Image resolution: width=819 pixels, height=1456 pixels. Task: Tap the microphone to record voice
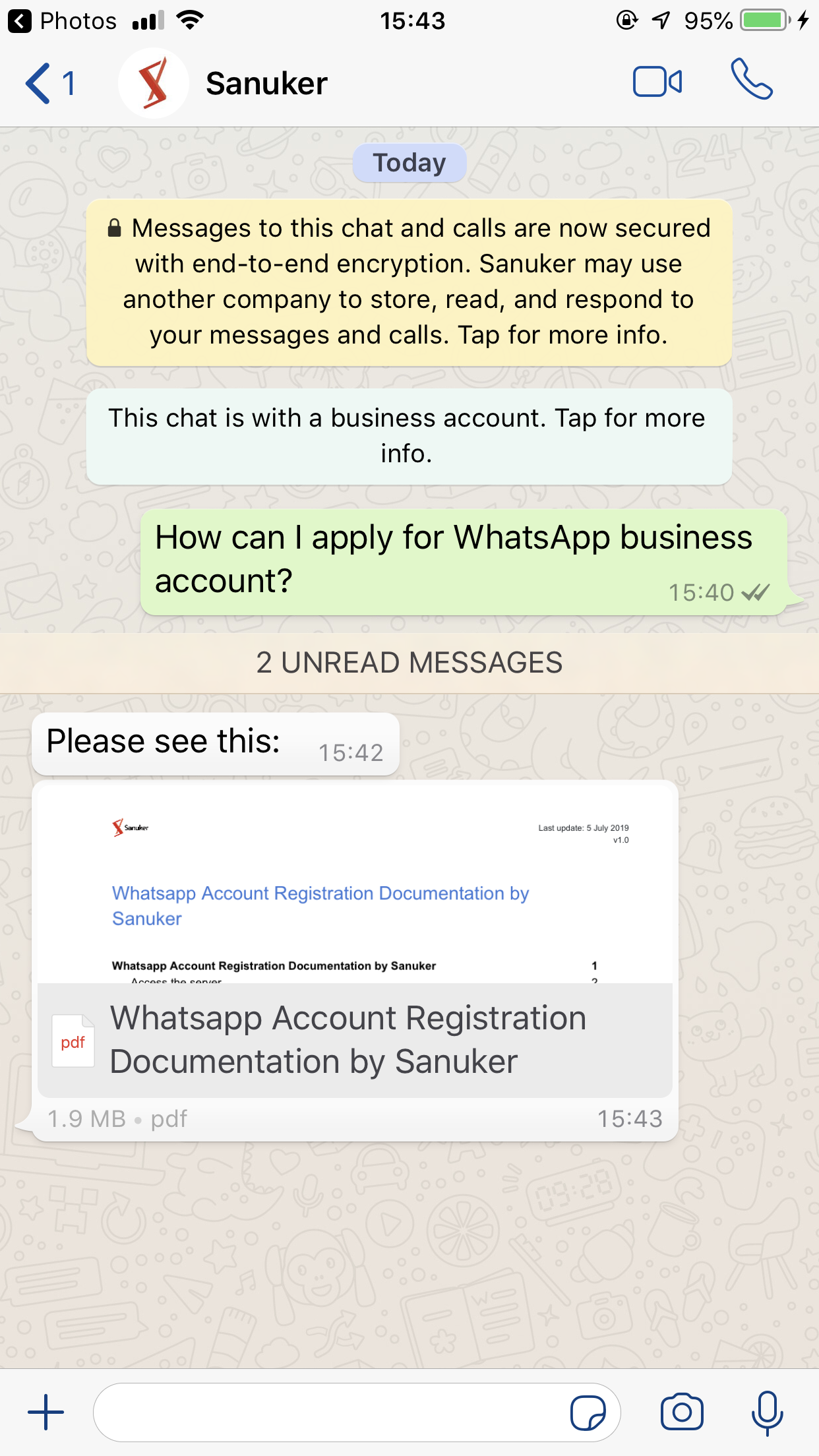[767, 1412]
